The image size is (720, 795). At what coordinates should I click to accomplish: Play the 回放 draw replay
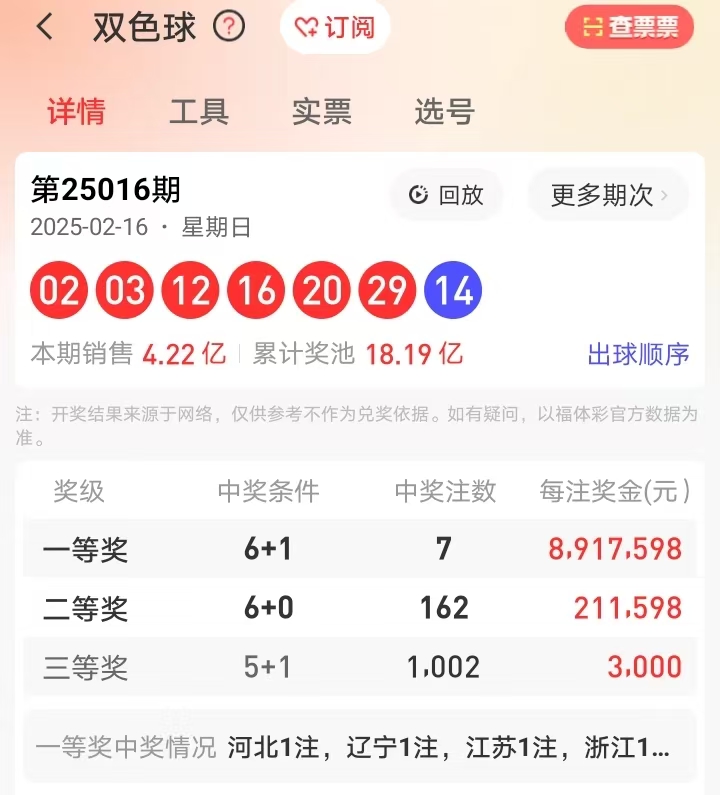[447, 195]
